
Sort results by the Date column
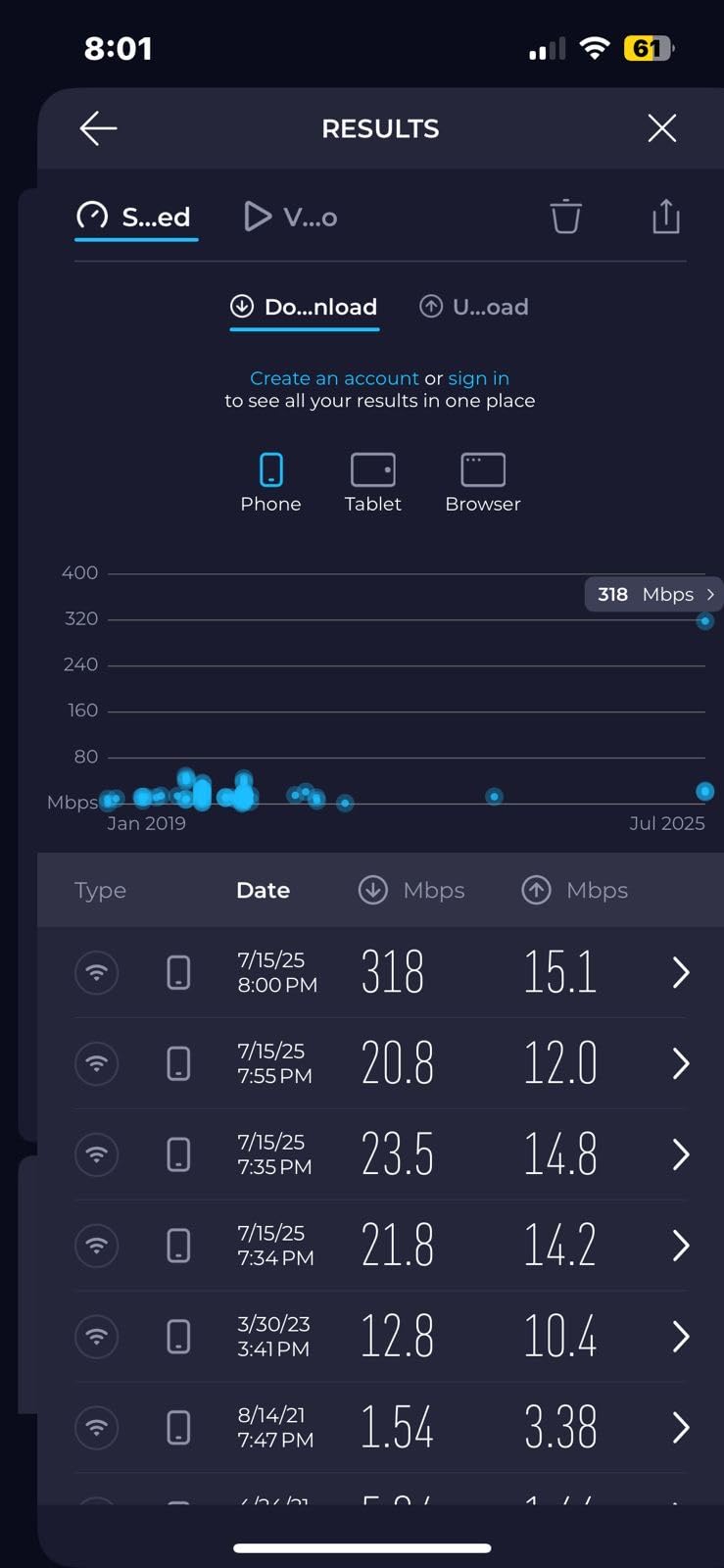tap(263, 890)
